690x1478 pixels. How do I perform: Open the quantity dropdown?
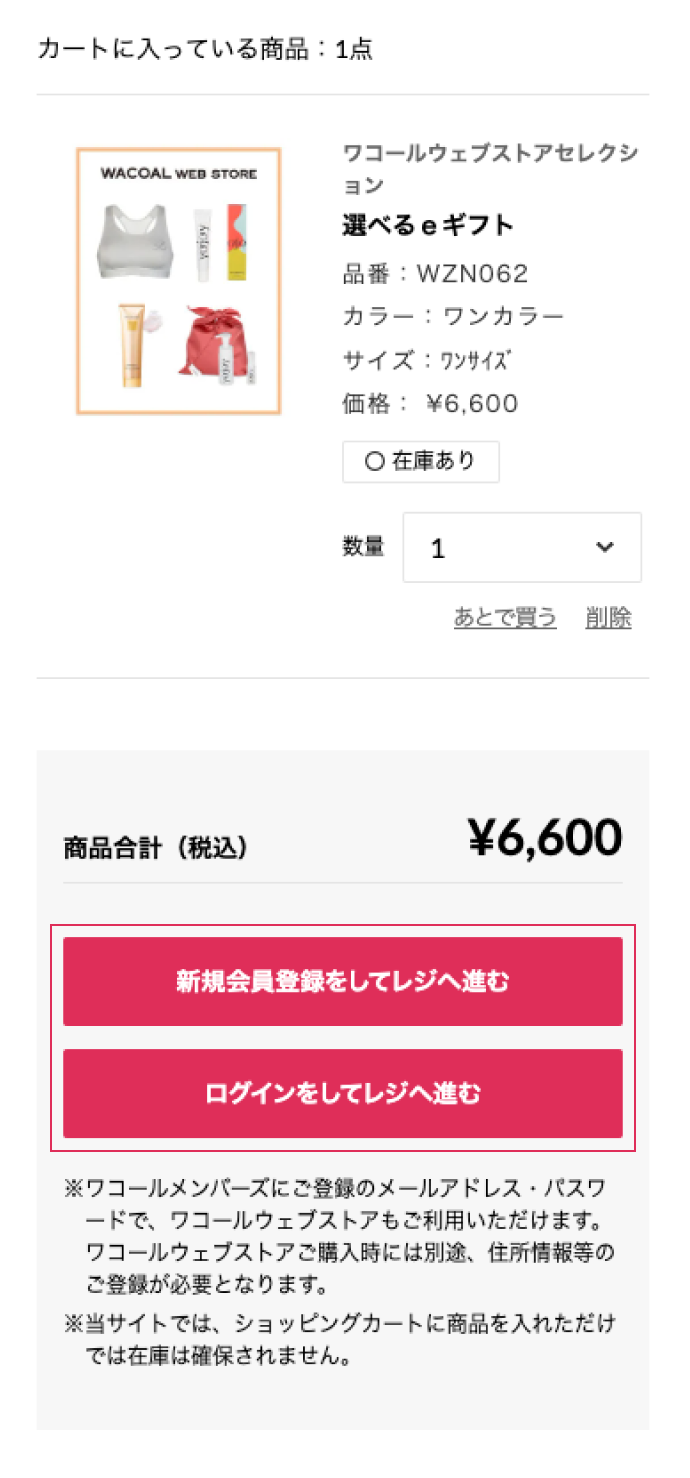[522, 547]
